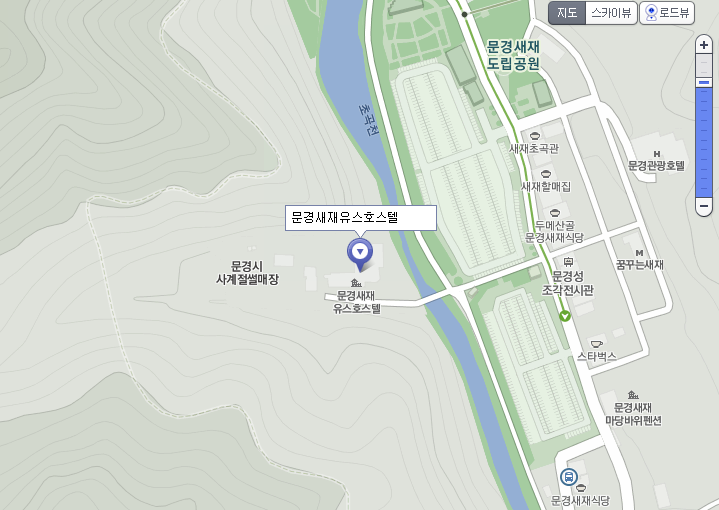Screen dimensions: 719x510
Task: Switch to 스카이뷰 satellite view
Action: pyautogui.click(x=610, y=13)
